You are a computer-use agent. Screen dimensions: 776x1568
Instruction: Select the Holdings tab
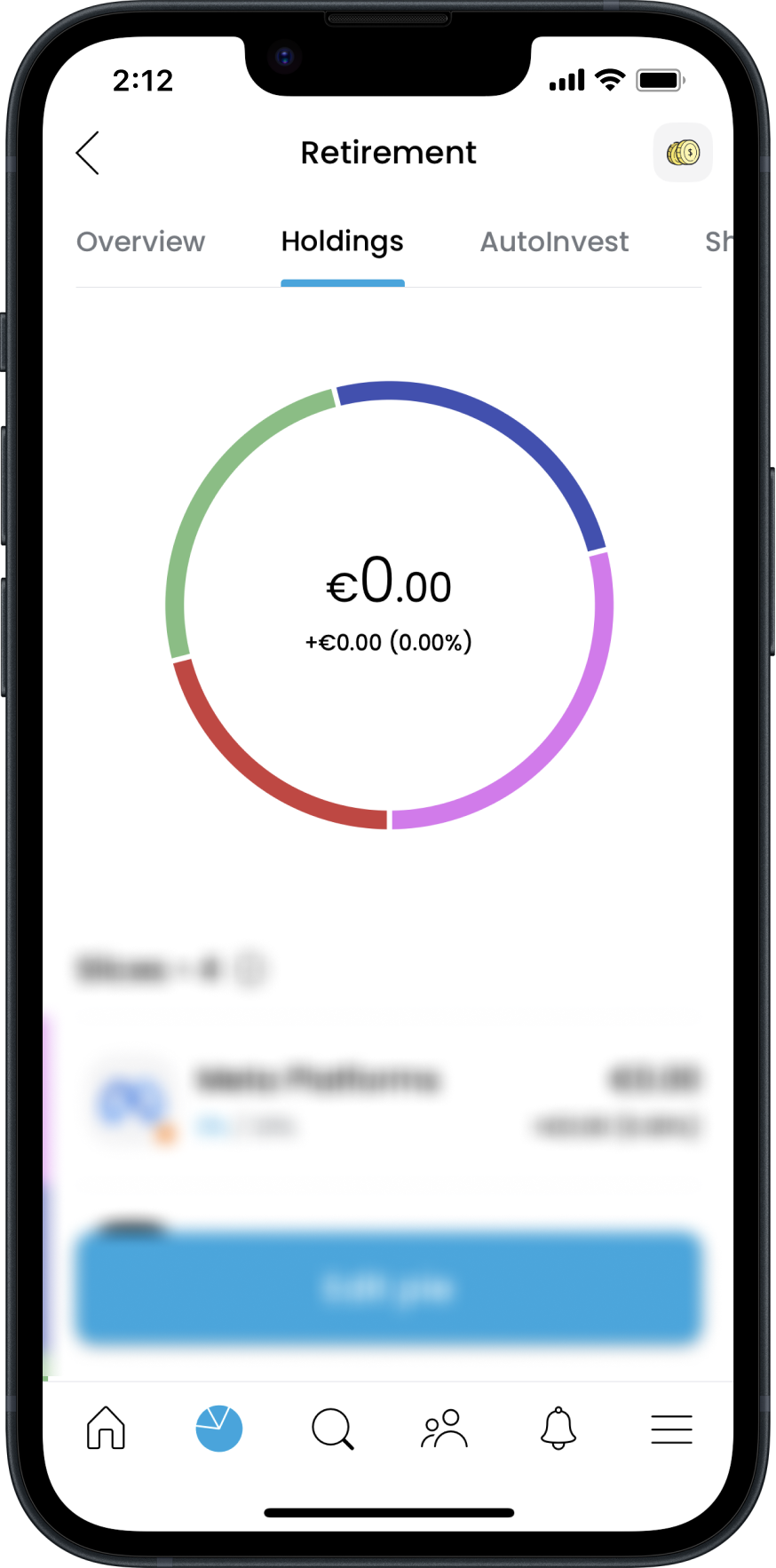[342, 242]
